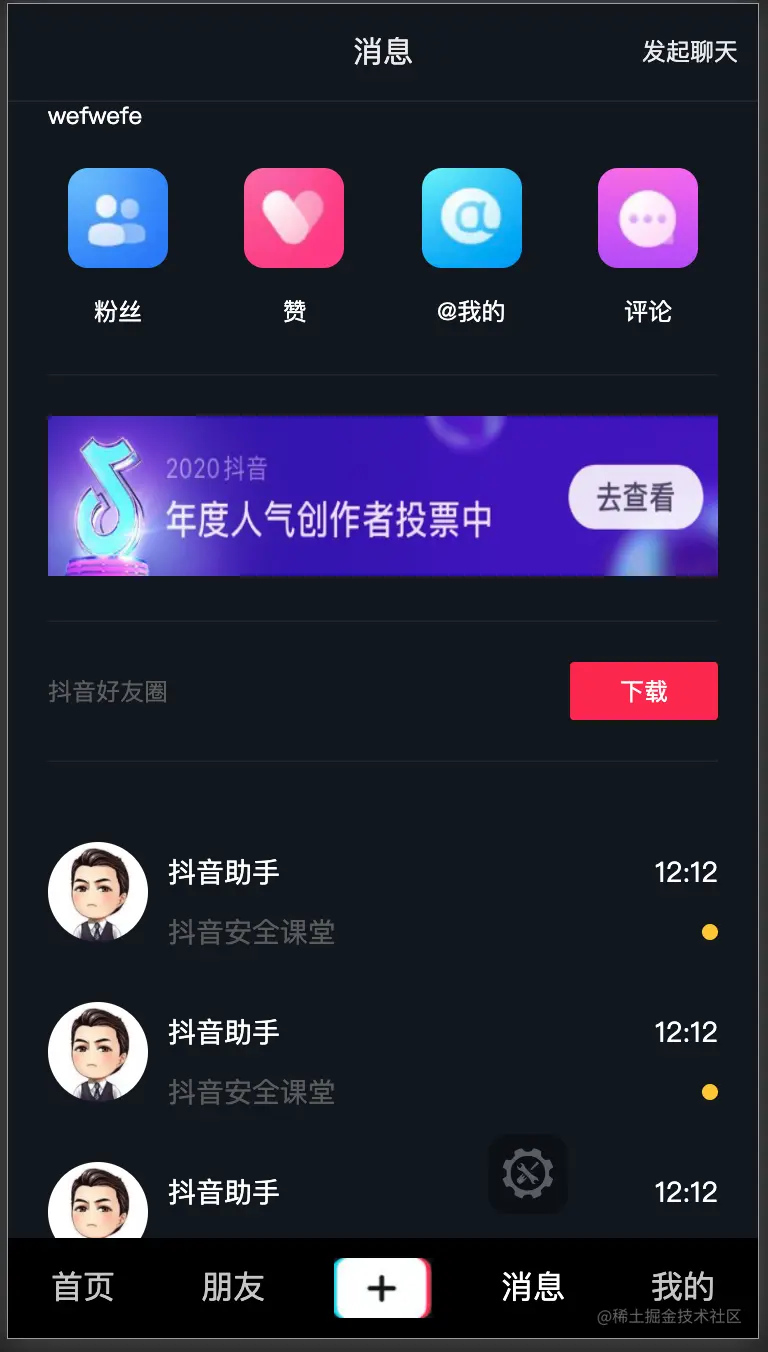Open the 粉丝 followers icon
This screenshot has width=768, height=1352.
coord(118,218)
